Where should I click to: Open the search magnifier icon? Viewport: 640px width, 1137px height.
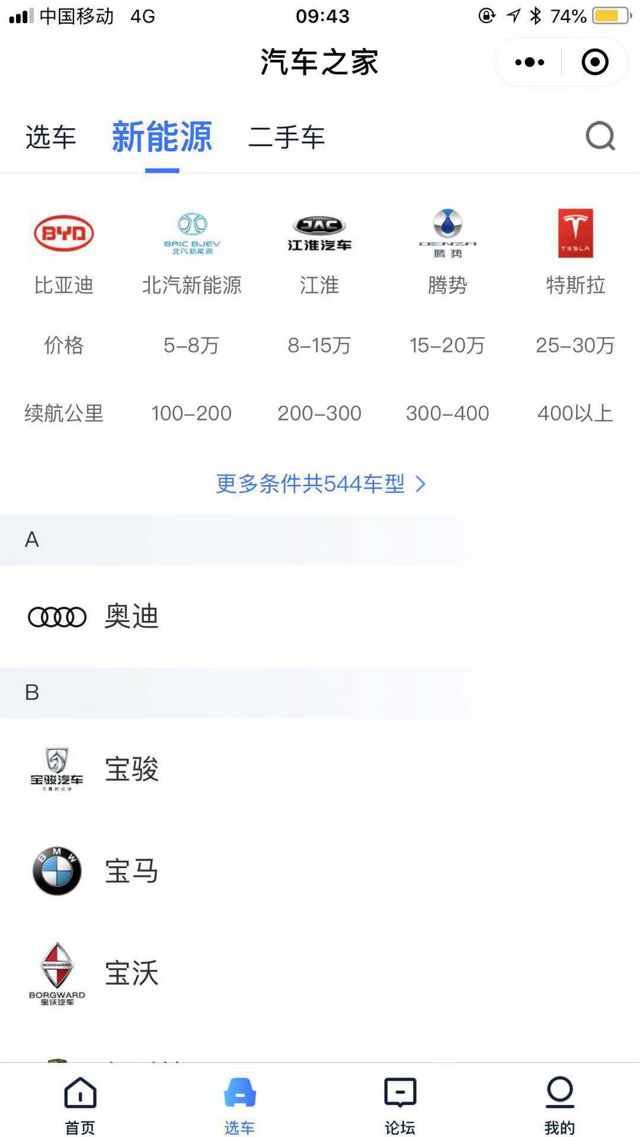point(600,136)
